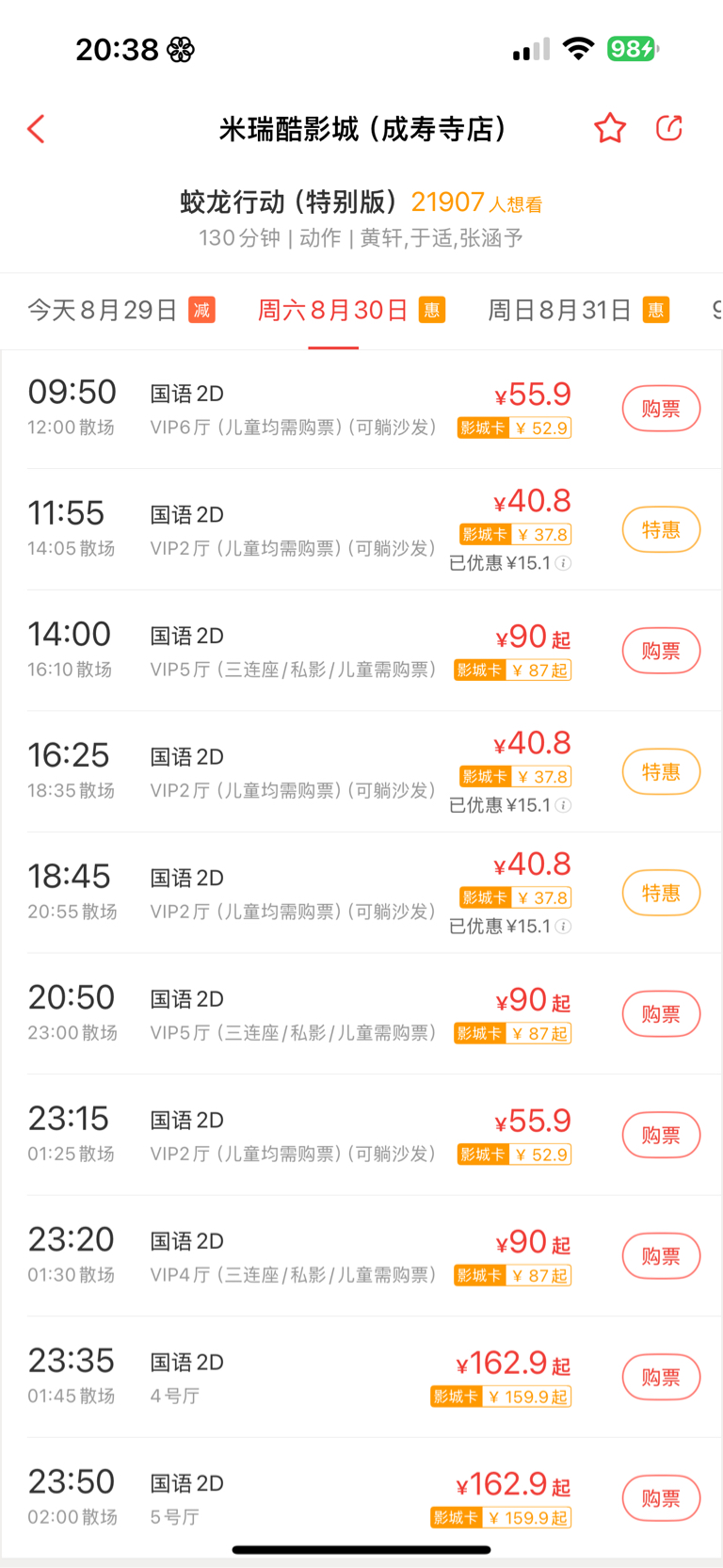This screenshot has width=723, height=1568.
Task: Tap 购票 for the 23:20 showing
Action: [x=661, y=1256]
